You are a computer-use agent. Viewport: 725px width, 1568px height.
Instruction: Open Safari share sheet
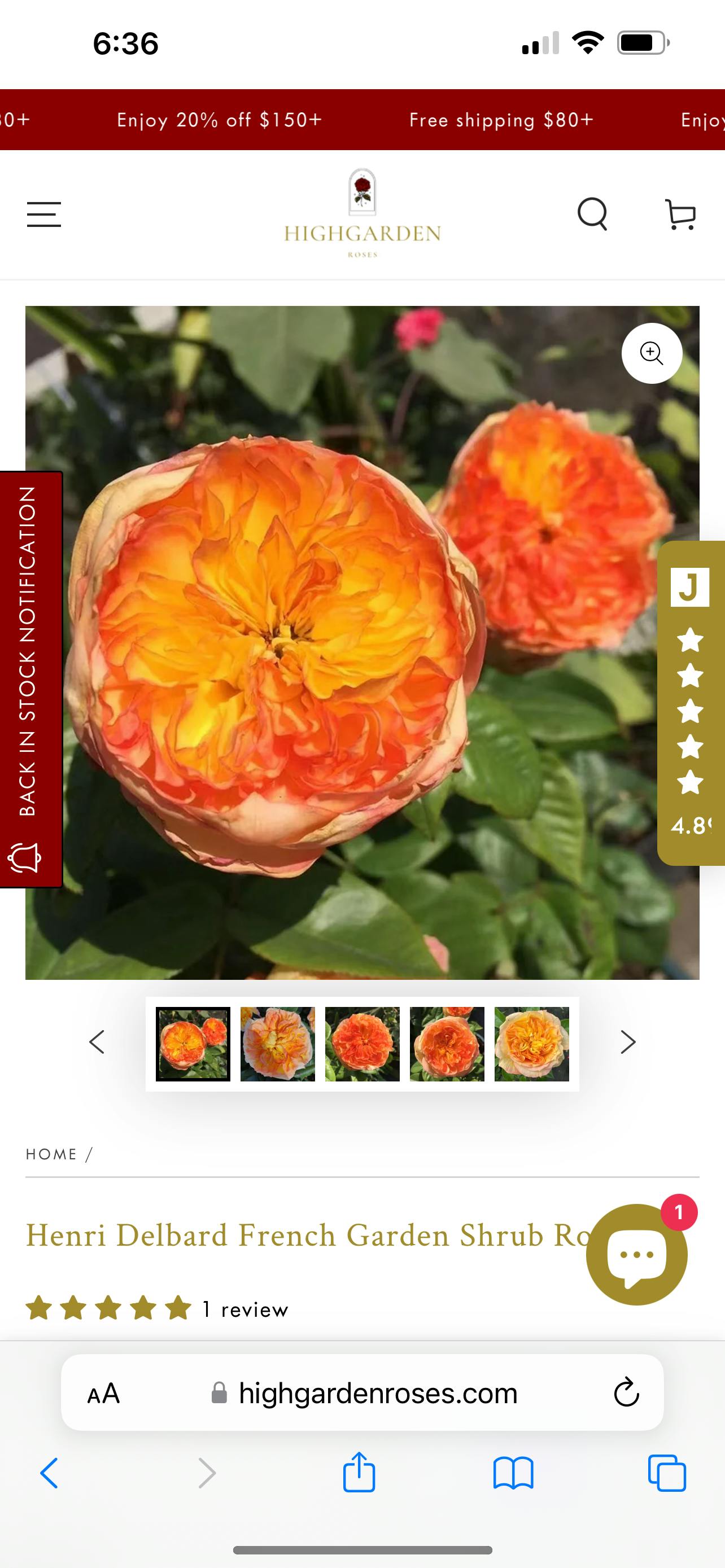(359, 1473)
